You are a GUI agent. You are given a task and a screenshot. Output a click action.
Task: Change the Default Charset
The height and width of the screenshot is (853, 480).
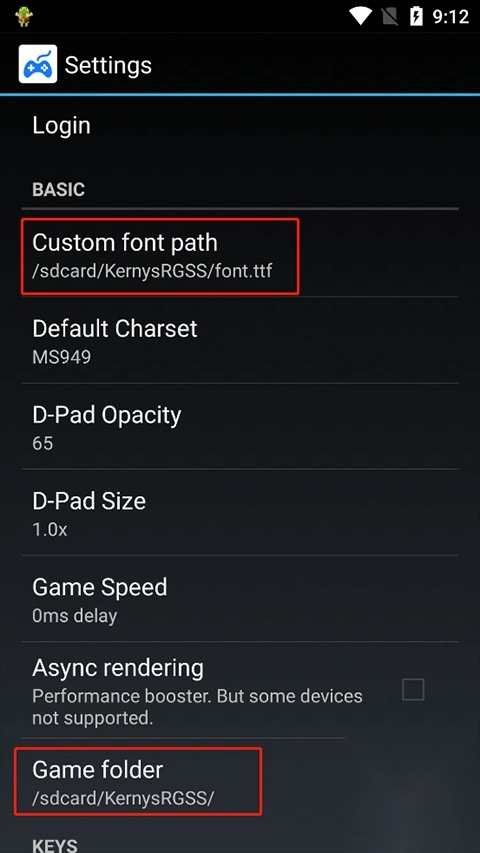239,340
